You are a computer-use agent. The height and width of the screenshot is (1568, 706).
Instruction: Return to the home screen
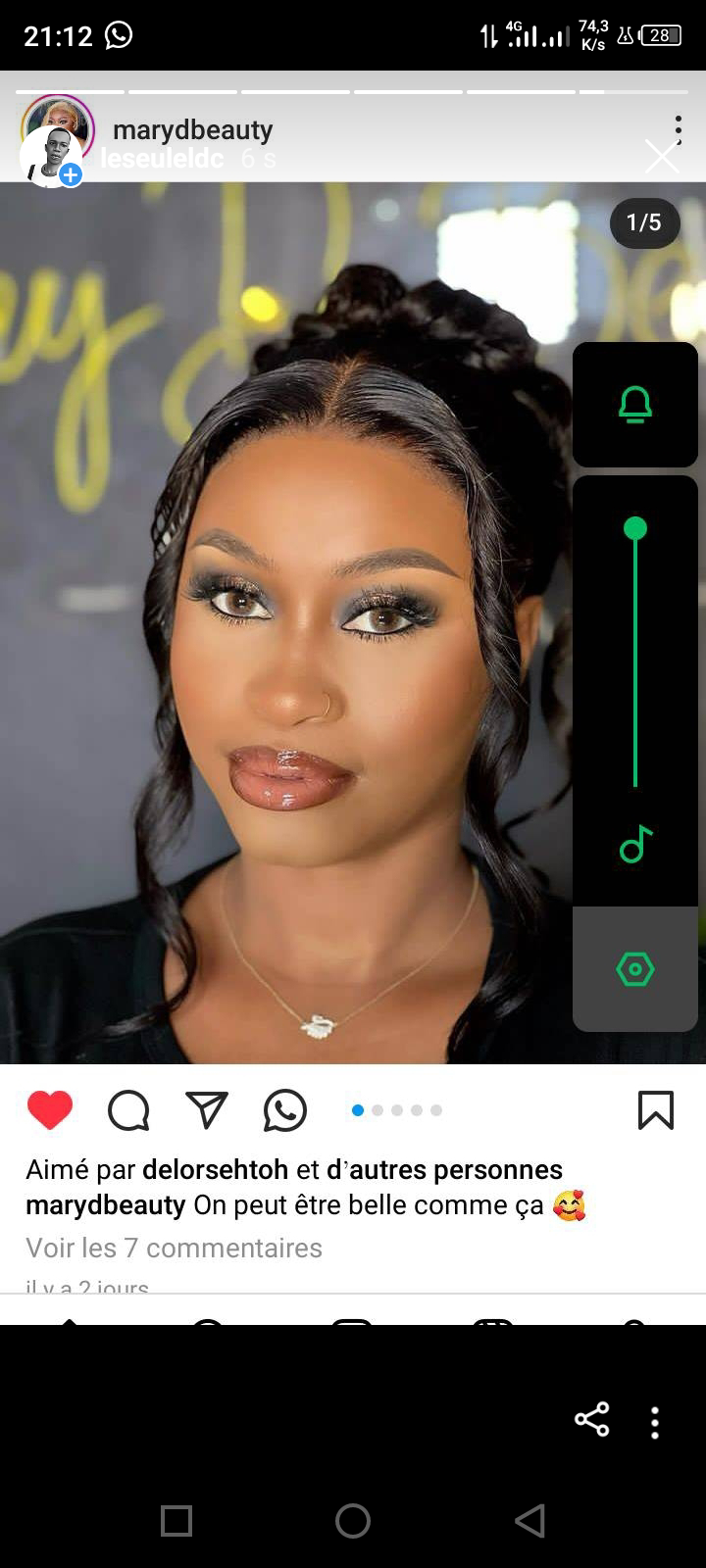[x=353, y=1521]
